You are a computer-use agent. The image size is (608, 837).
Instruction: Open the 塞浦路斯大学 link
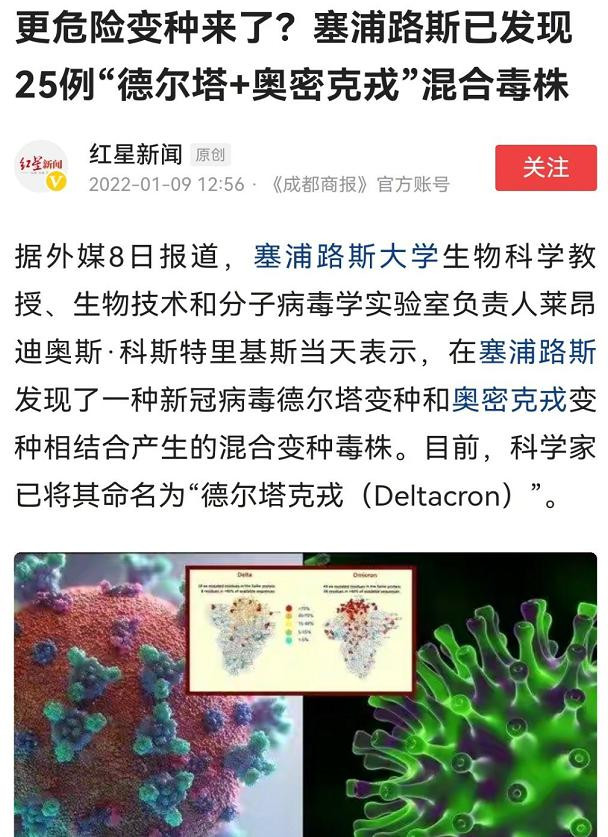(x=346, y=256)
